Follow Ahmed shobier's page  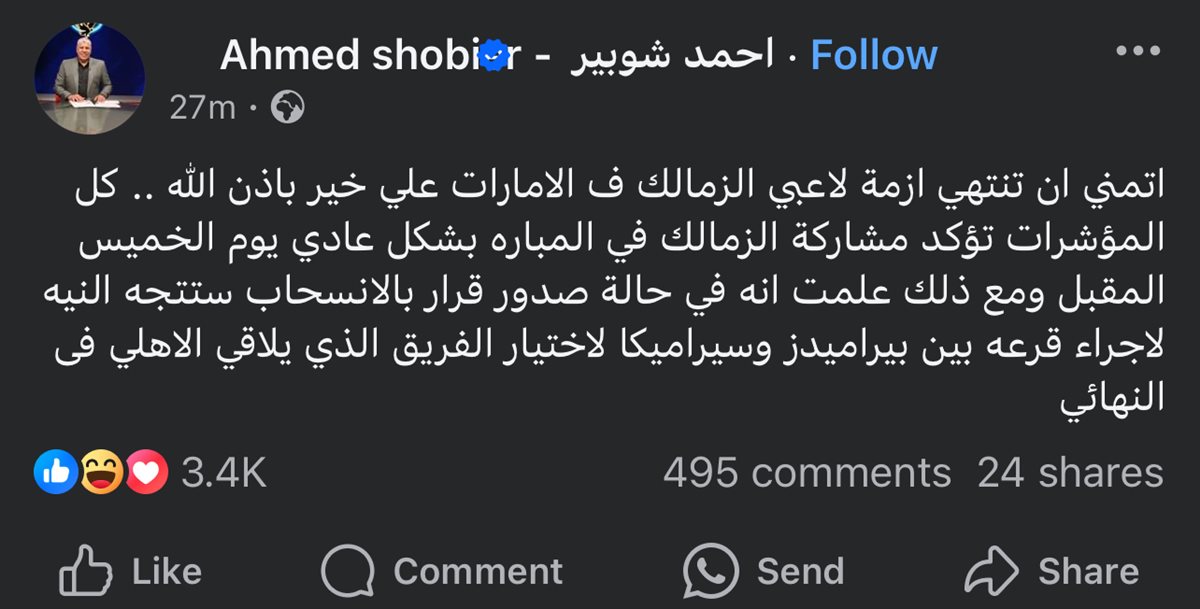[873, 56]
